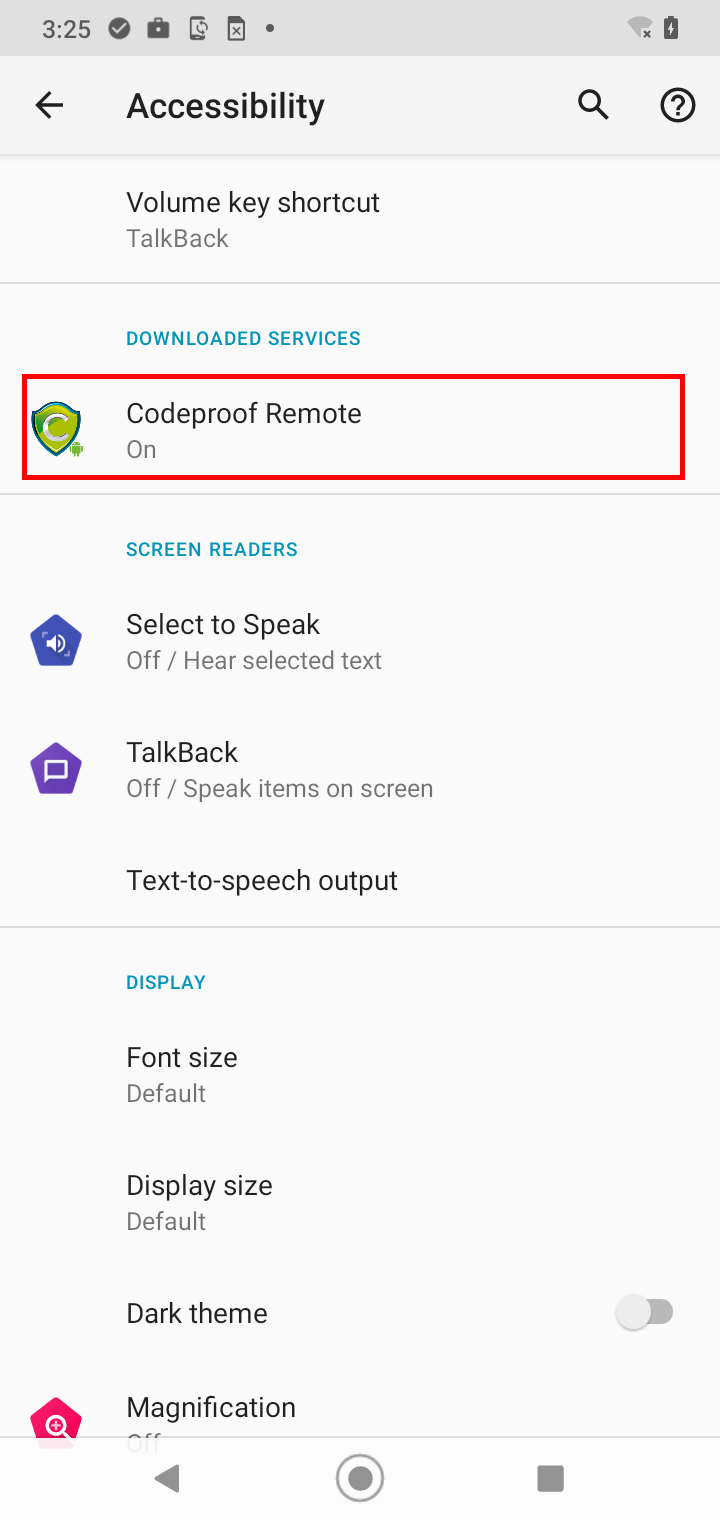Open Codeproof Remote service
Viewport: 720px width, 1520px height.
[360, 430]
